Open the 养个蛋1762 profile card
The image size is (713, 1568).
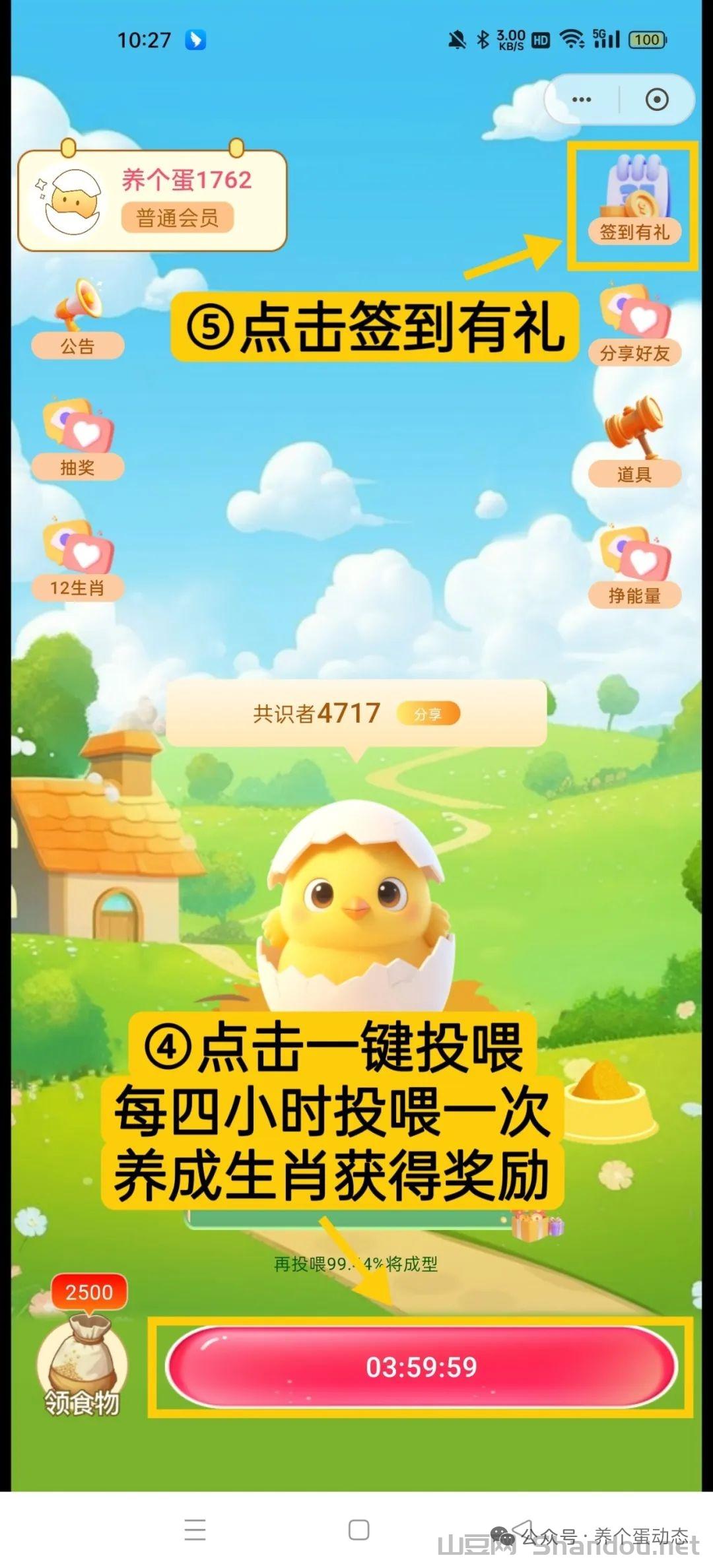click(153, 199)
